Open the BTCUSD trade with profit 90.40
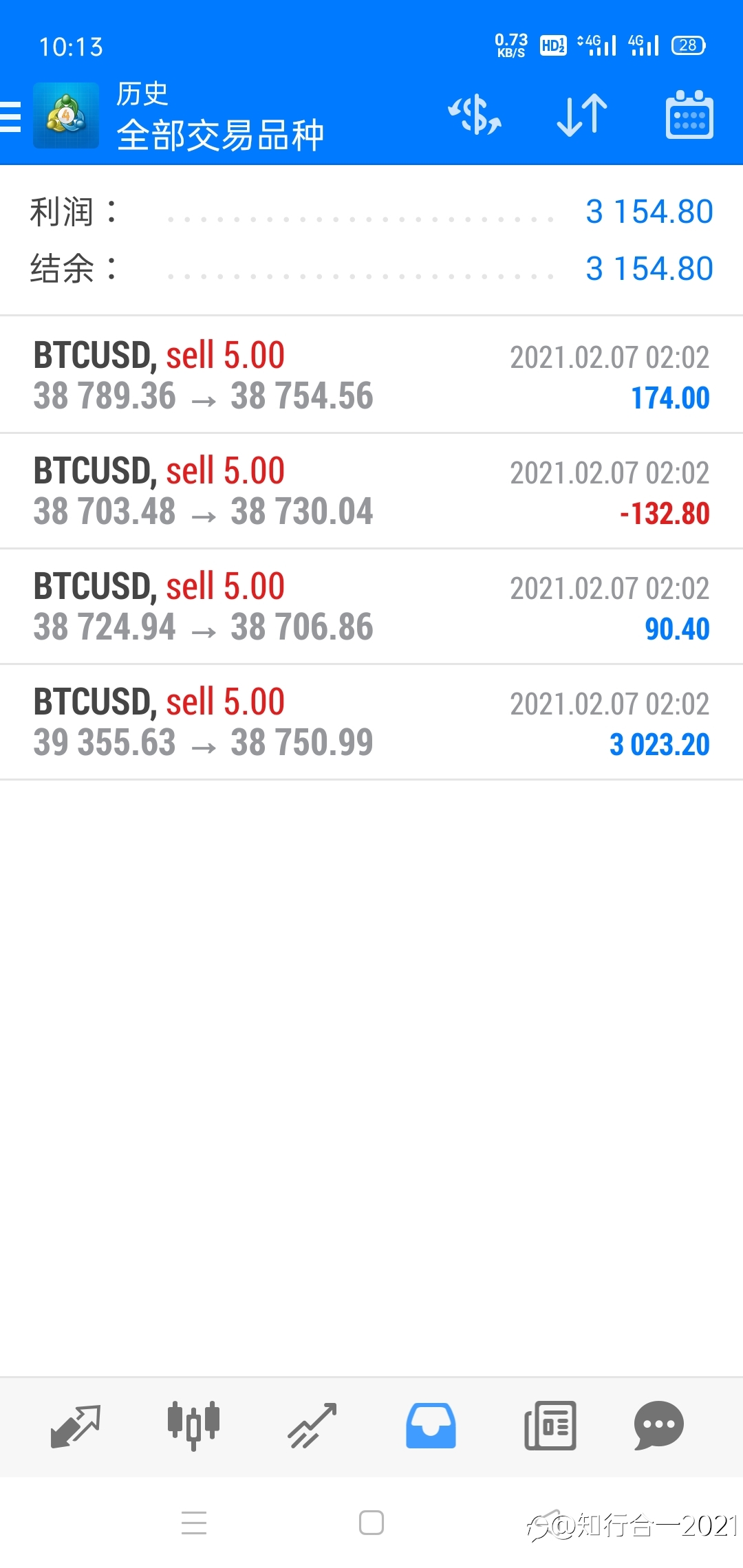 [371, 607]
